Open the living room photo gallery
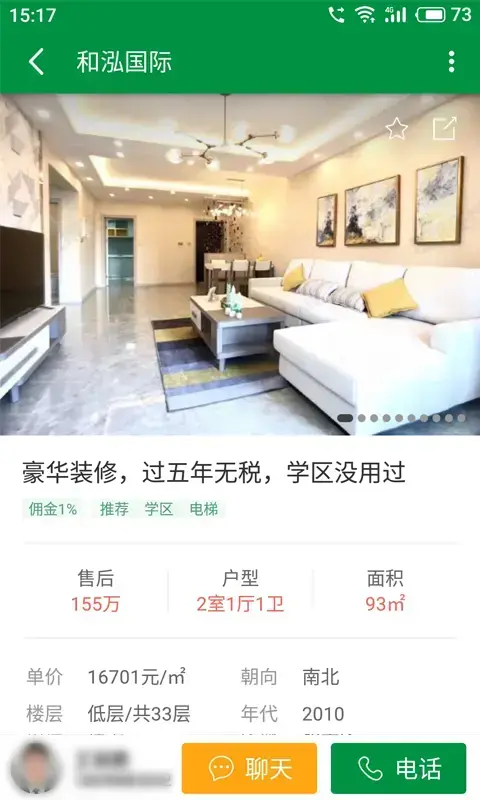 pos(240,264)
